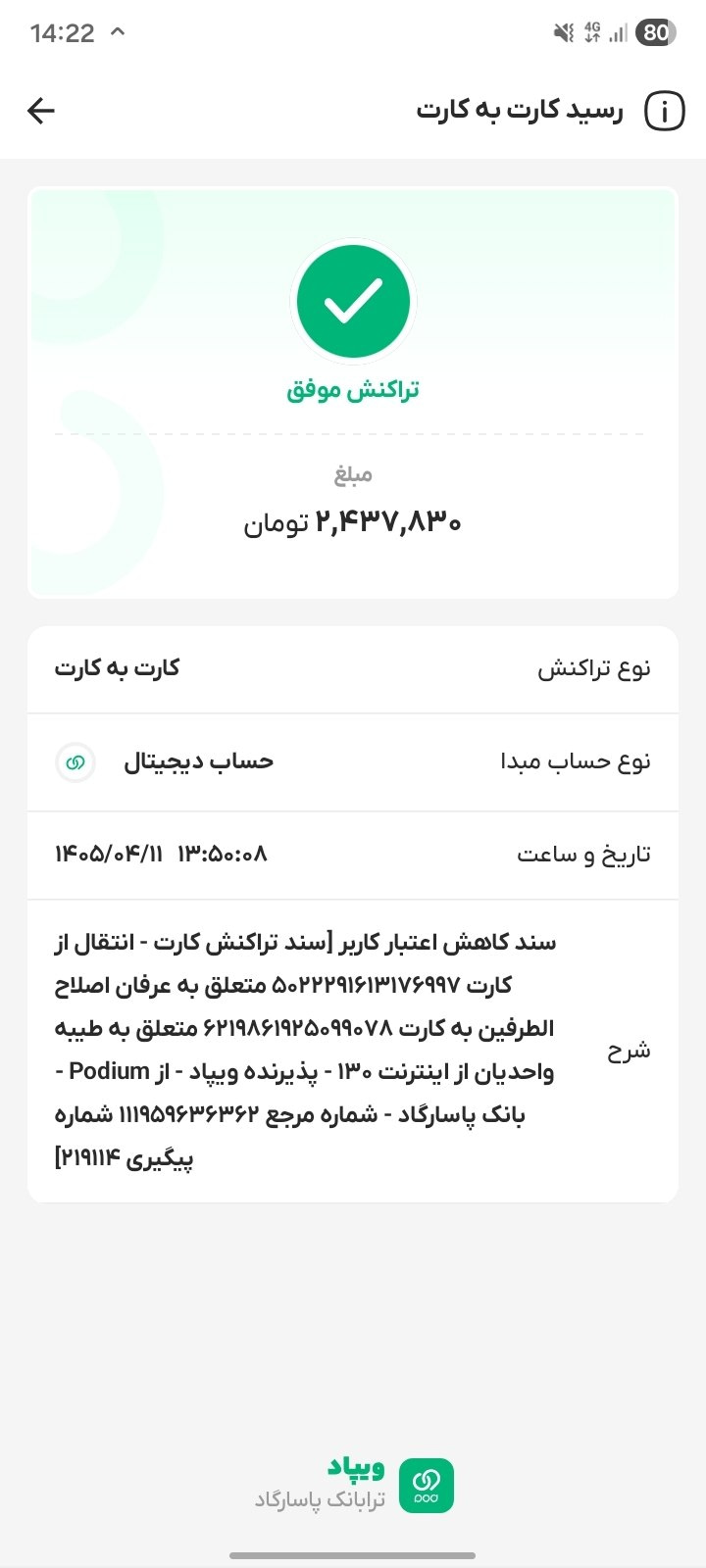
Task: Open the info icon beside the receipt title
Action: [664, 111]
